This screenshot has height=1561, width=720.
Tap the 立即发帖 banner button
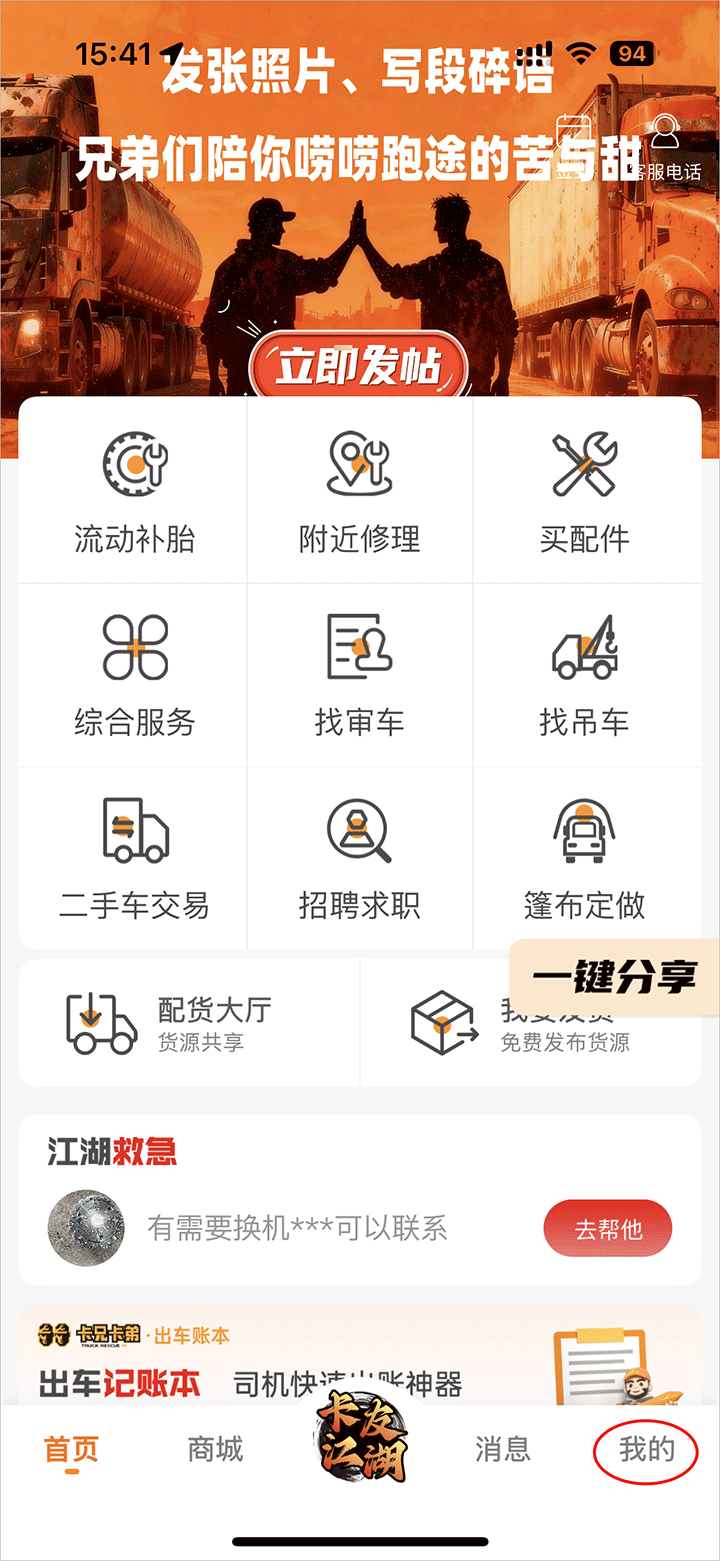tap(358, 368)
